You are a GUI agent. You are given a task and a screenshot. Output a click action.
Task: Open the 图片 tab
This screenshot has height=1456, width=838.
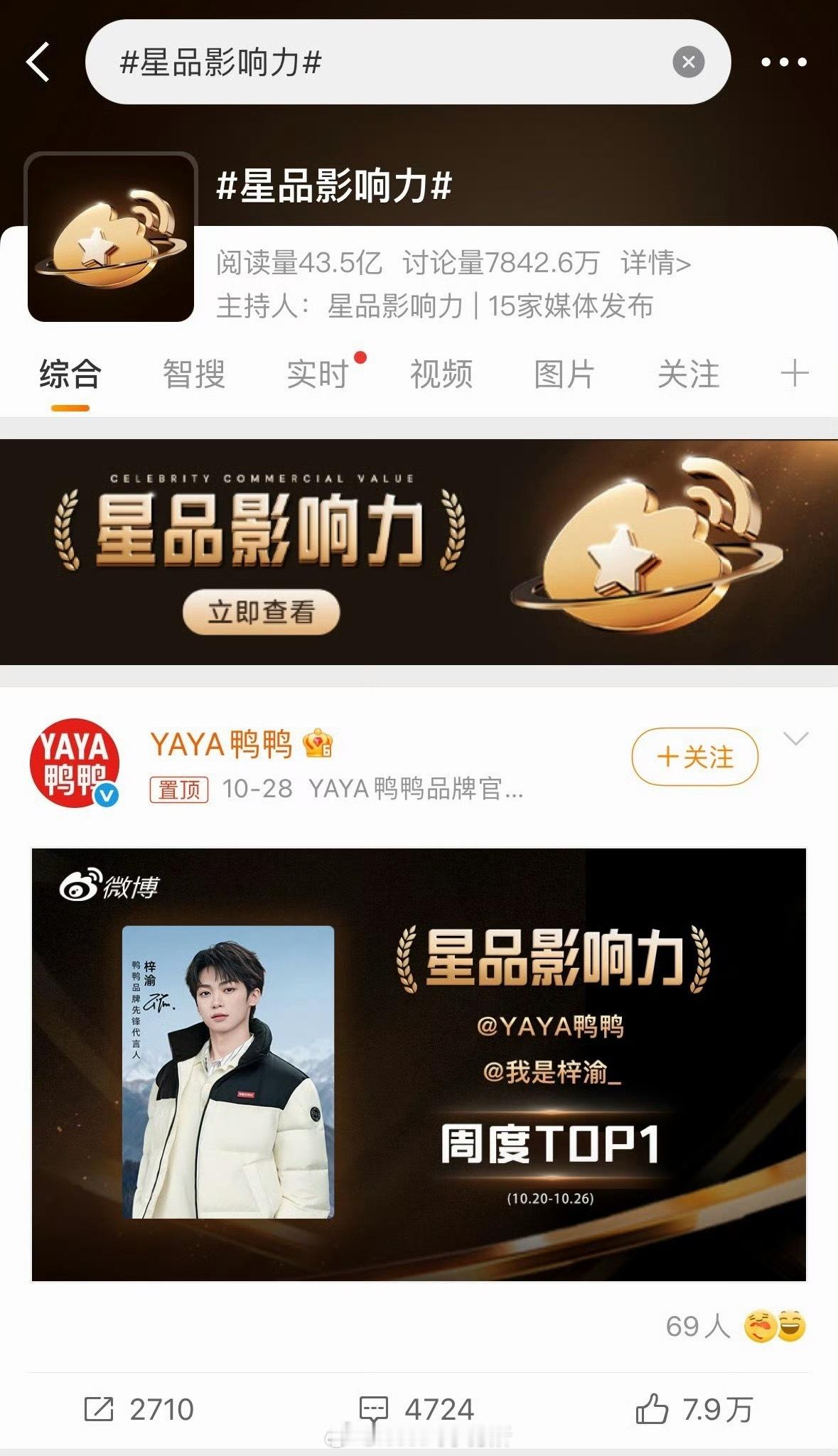click(x=564, y=374)
